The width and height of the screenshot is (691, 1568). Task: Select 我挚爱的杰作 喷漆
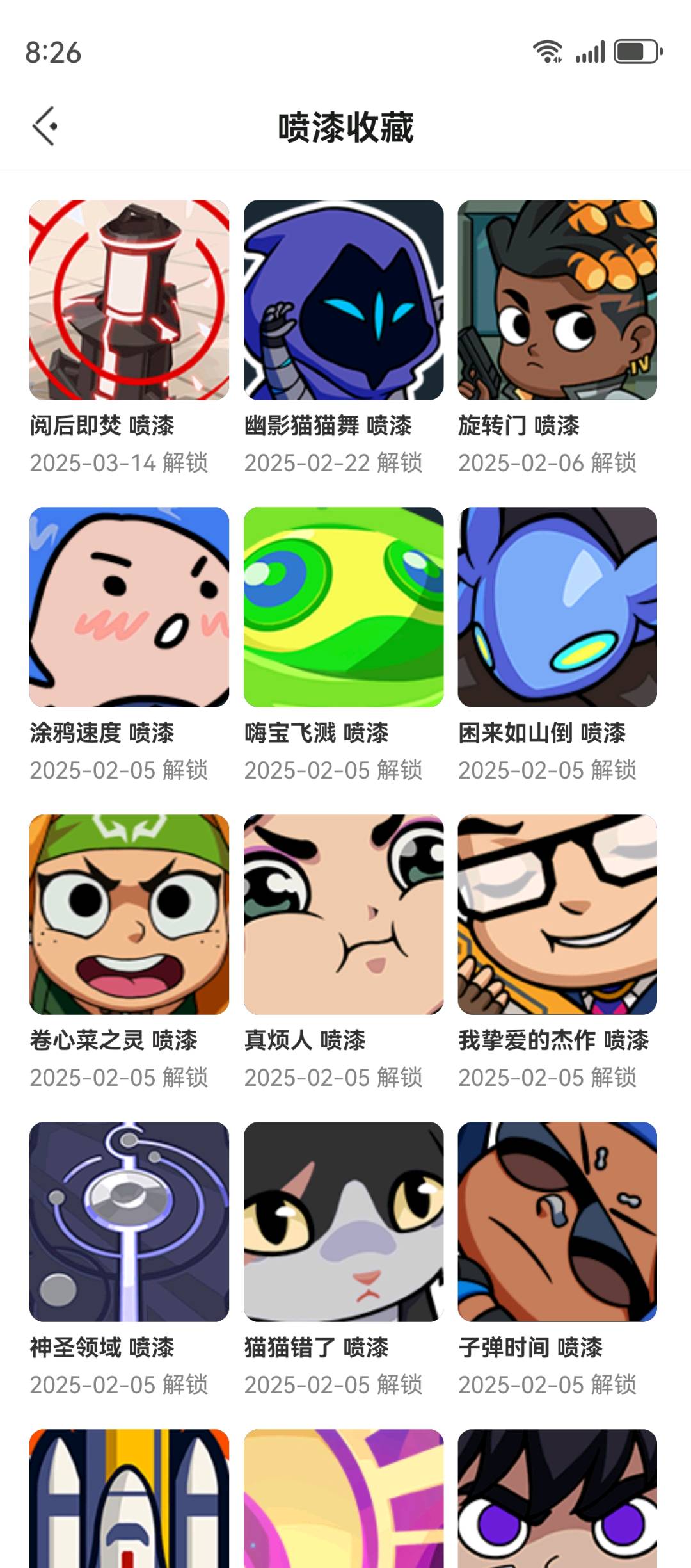(557, 914)
